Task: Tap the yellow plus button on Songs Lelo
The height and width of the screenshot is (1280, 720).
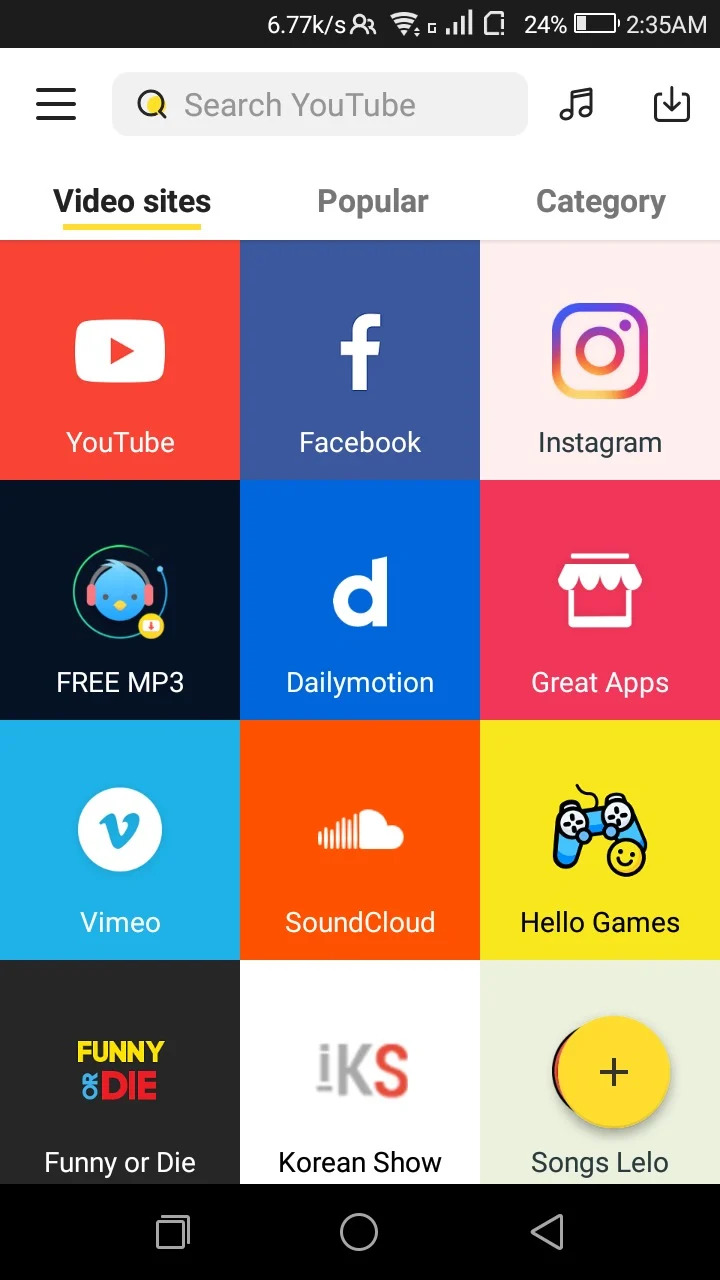Action: click(612, 1072)
